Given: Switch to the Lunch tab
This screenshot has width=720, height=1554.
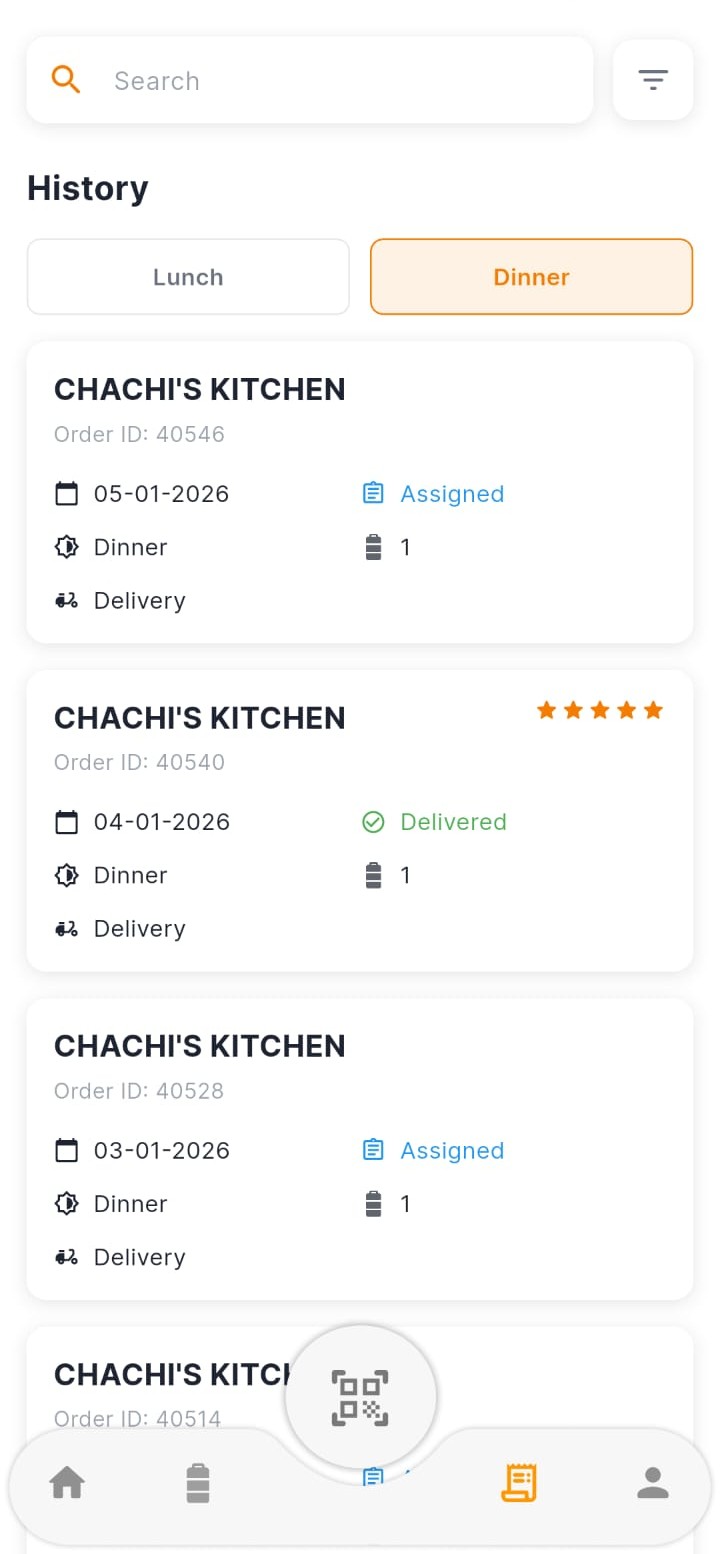Looking at the screenshot, I should point(188,277).
